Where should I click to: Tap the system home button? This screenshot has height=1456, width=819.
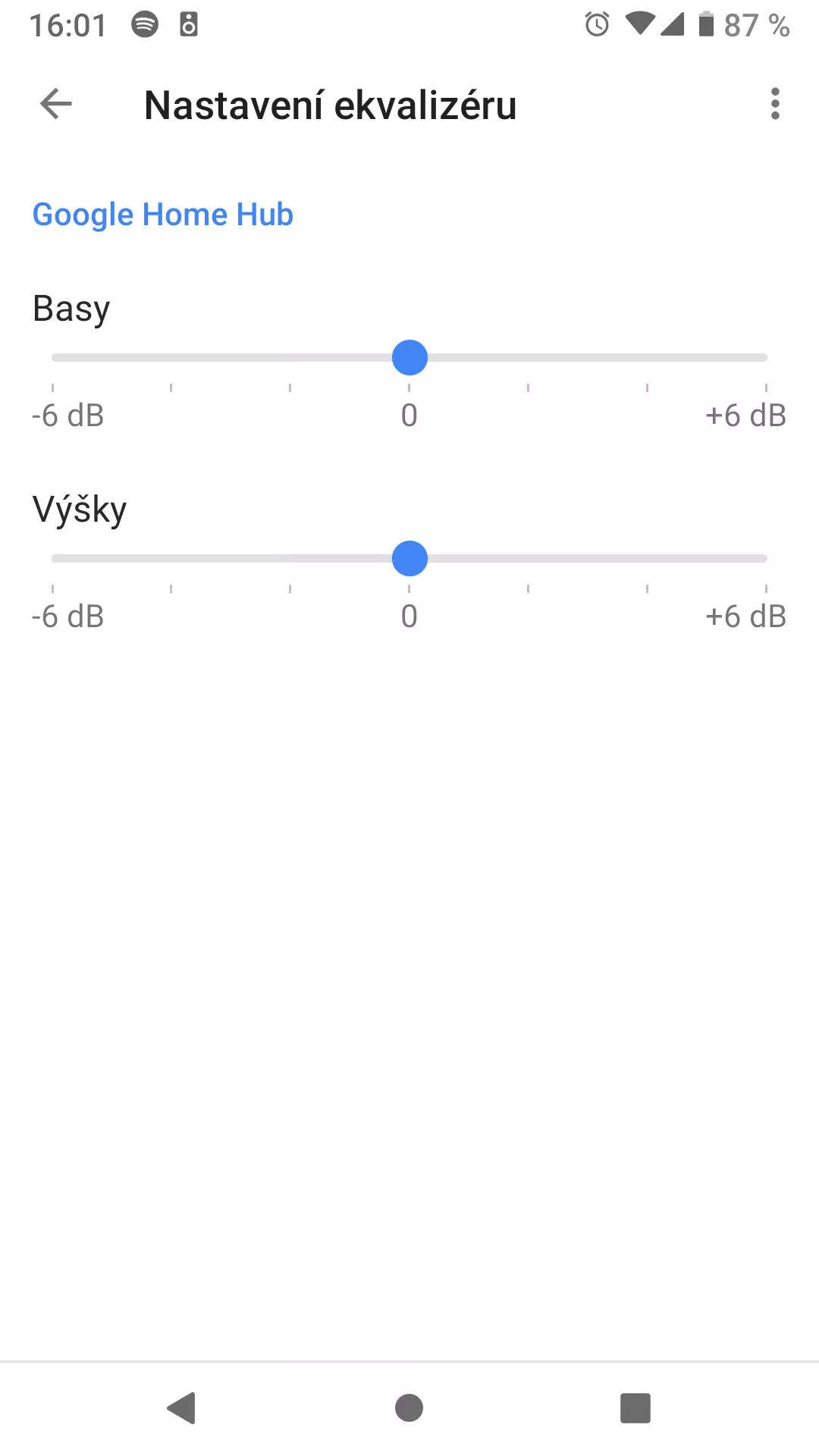[409, 1408]
